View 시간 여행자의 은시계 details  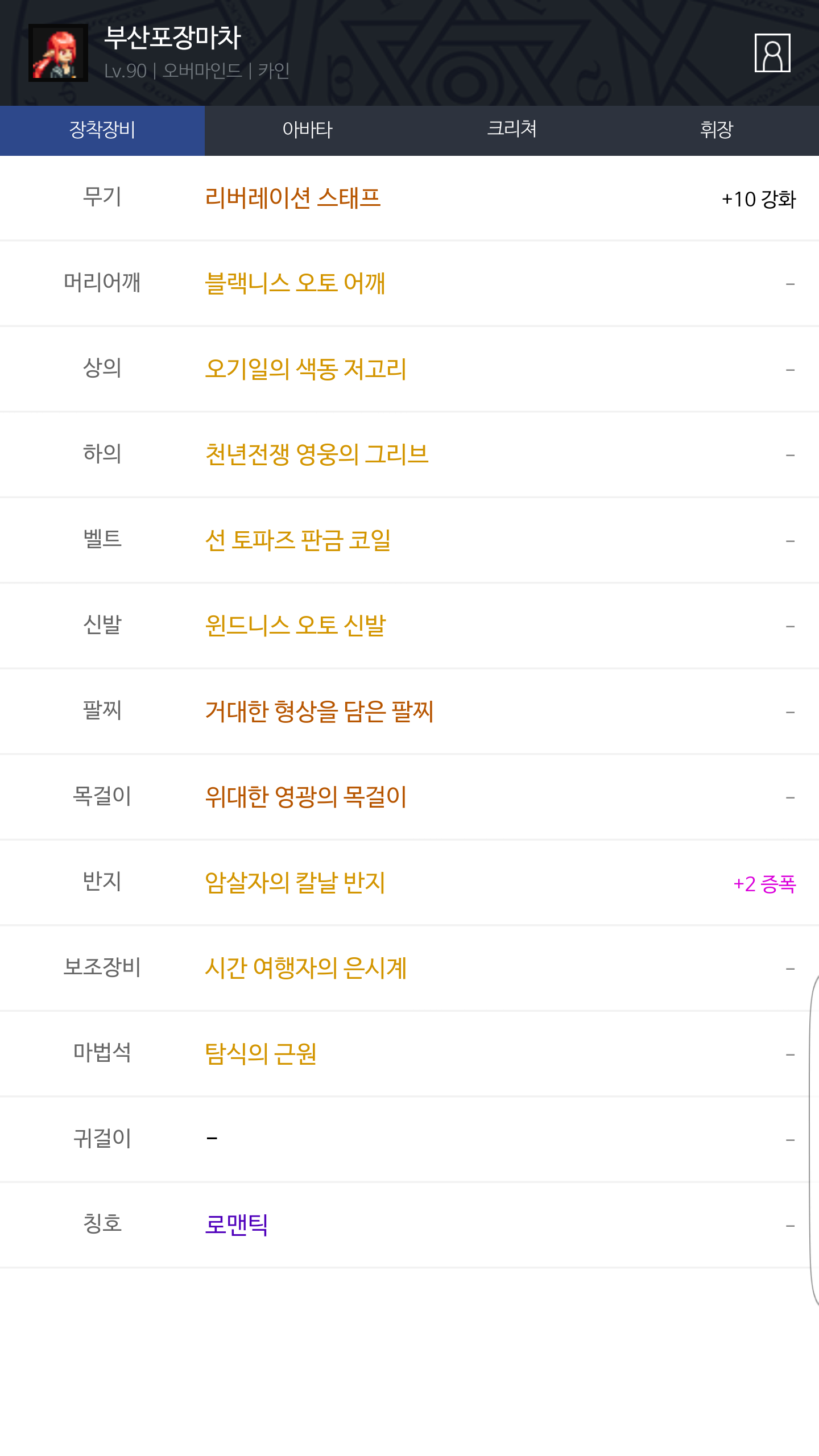click(305, 968)
